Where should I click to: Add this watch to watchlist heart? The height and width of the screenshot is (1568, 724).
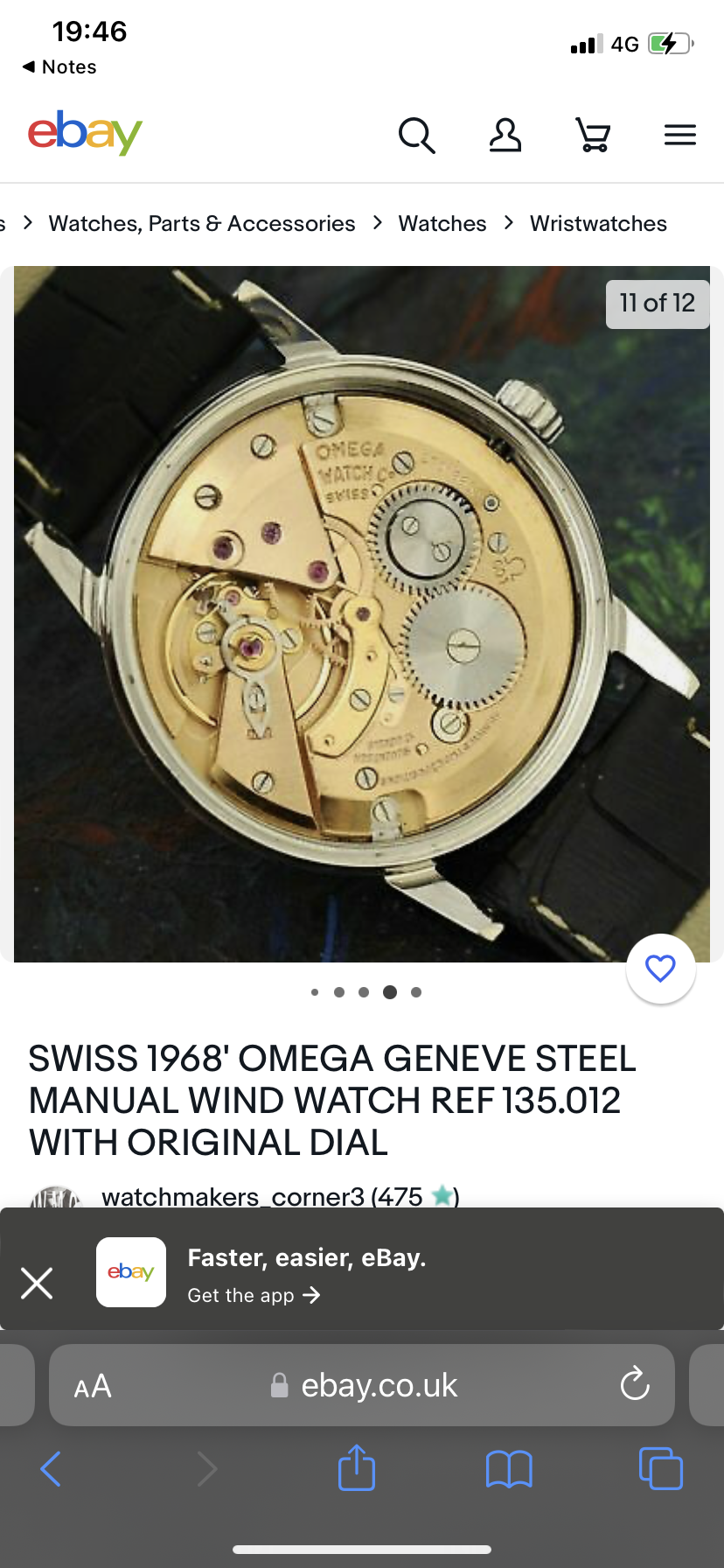pos(660,969)
